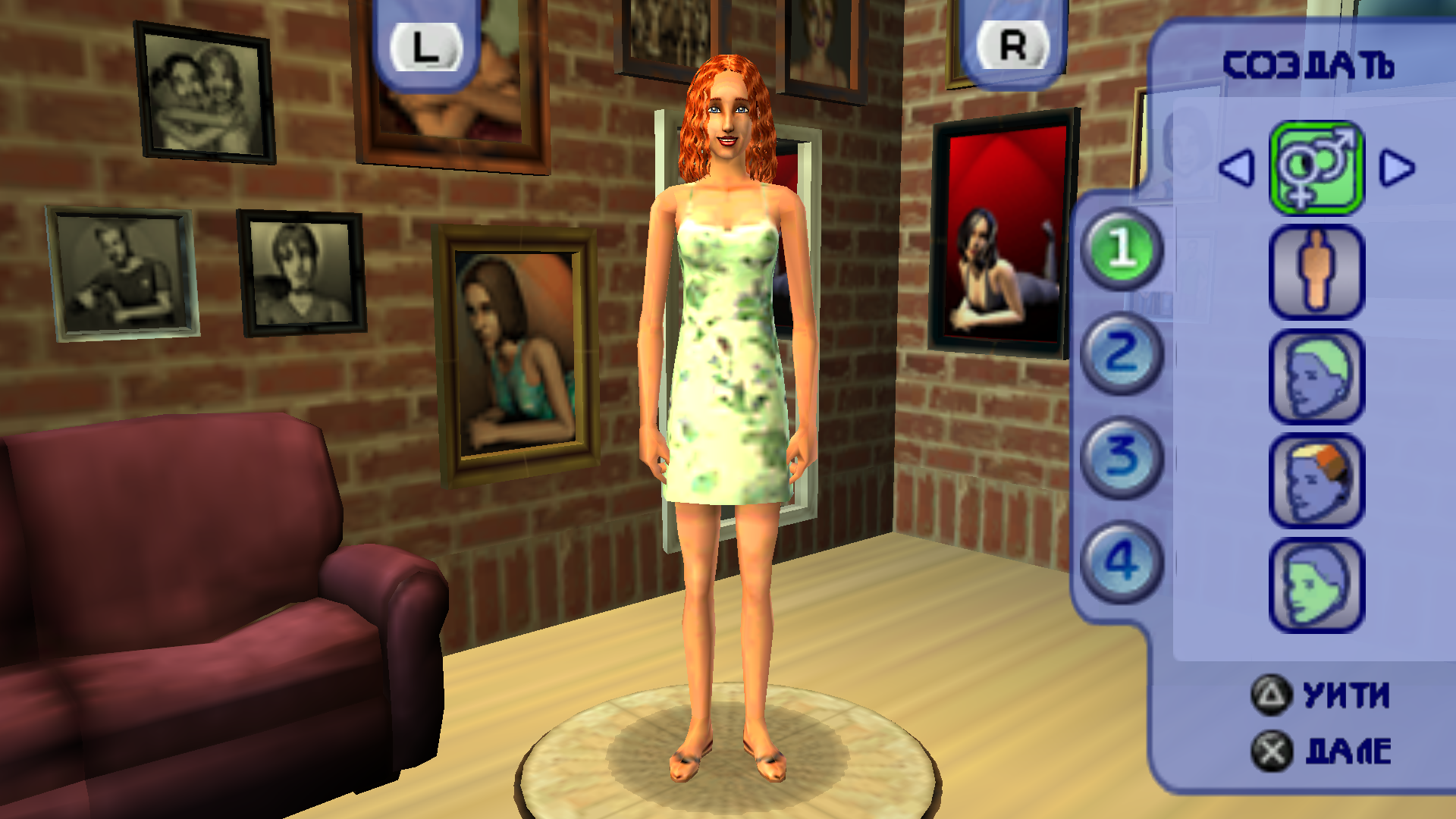Tap the L rotate button
Image resolution: width=1456 pixels, height=819 pixels.
point(426,47)
